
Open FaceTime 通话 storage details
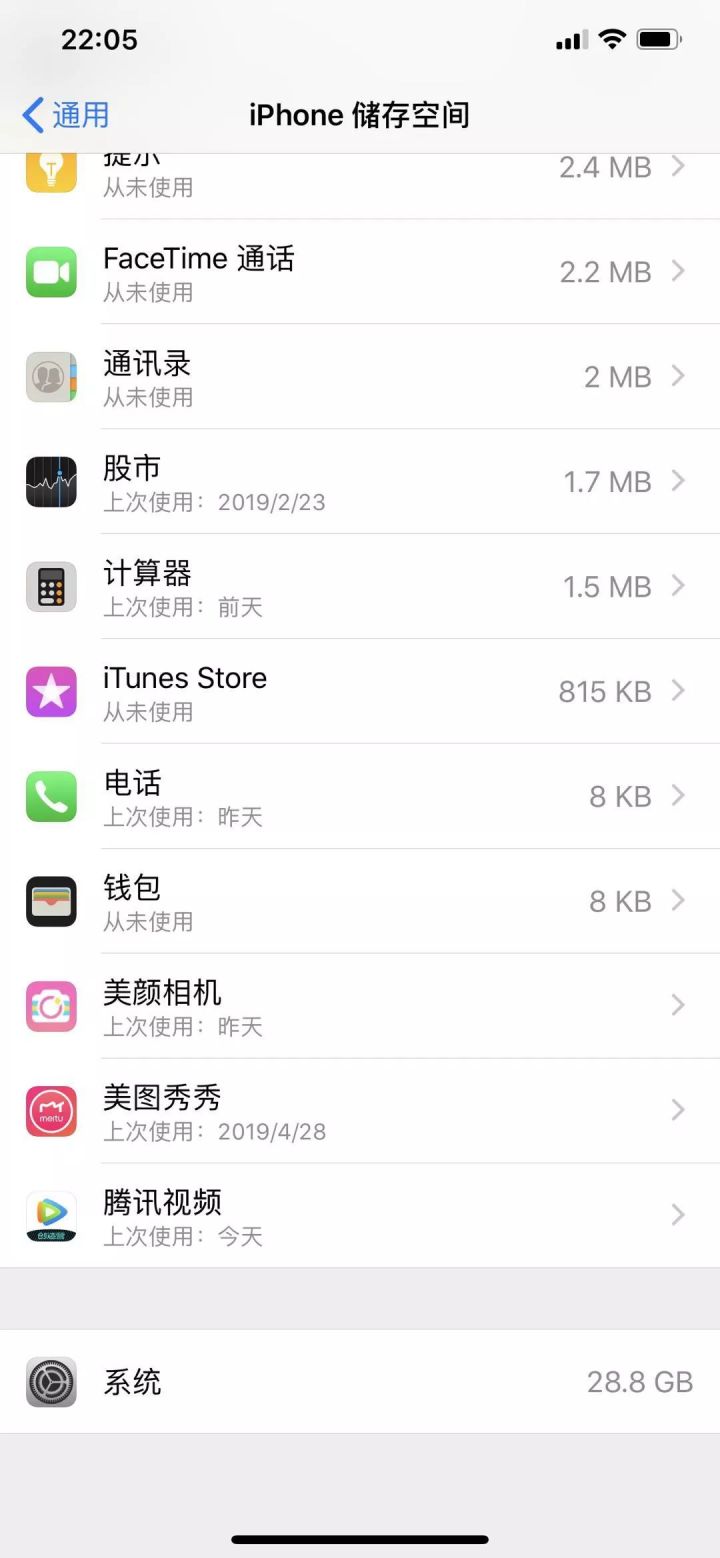(360, 272)
